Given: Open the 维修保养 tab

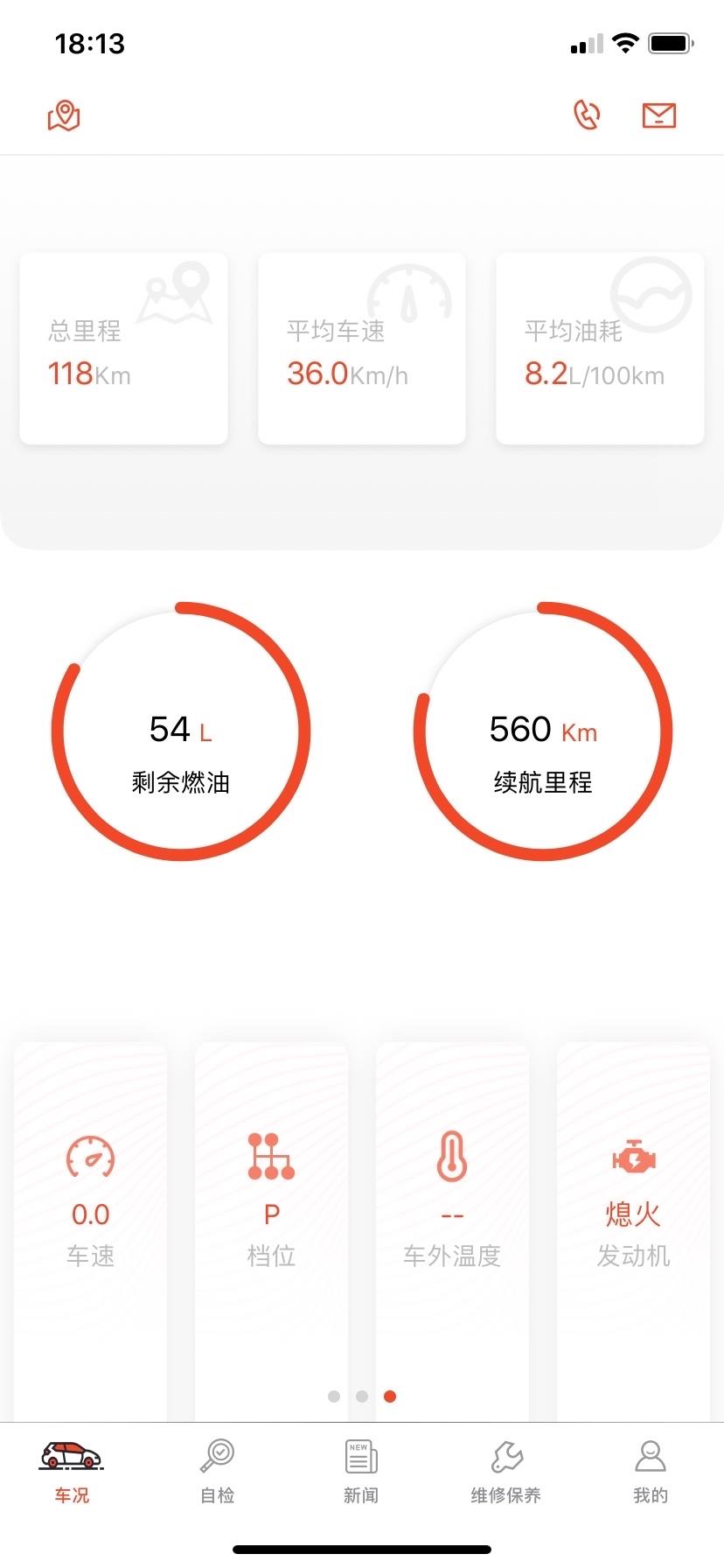Looking at the screenshot, I should click(x=506, y=1472).
